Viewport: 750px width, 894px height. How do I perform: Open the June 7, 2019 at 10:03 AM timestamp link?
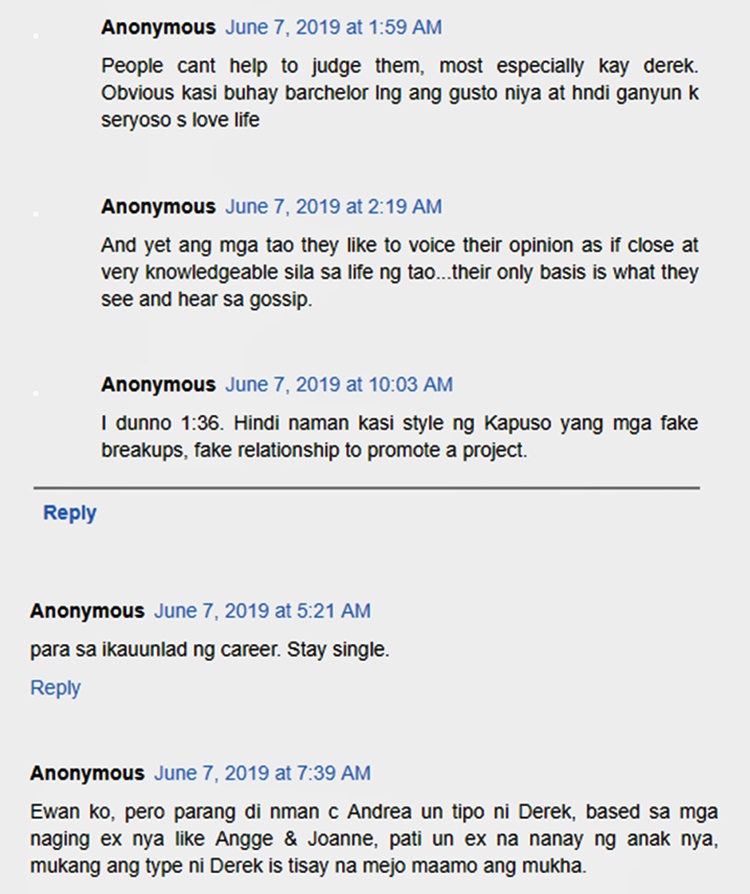338,385
